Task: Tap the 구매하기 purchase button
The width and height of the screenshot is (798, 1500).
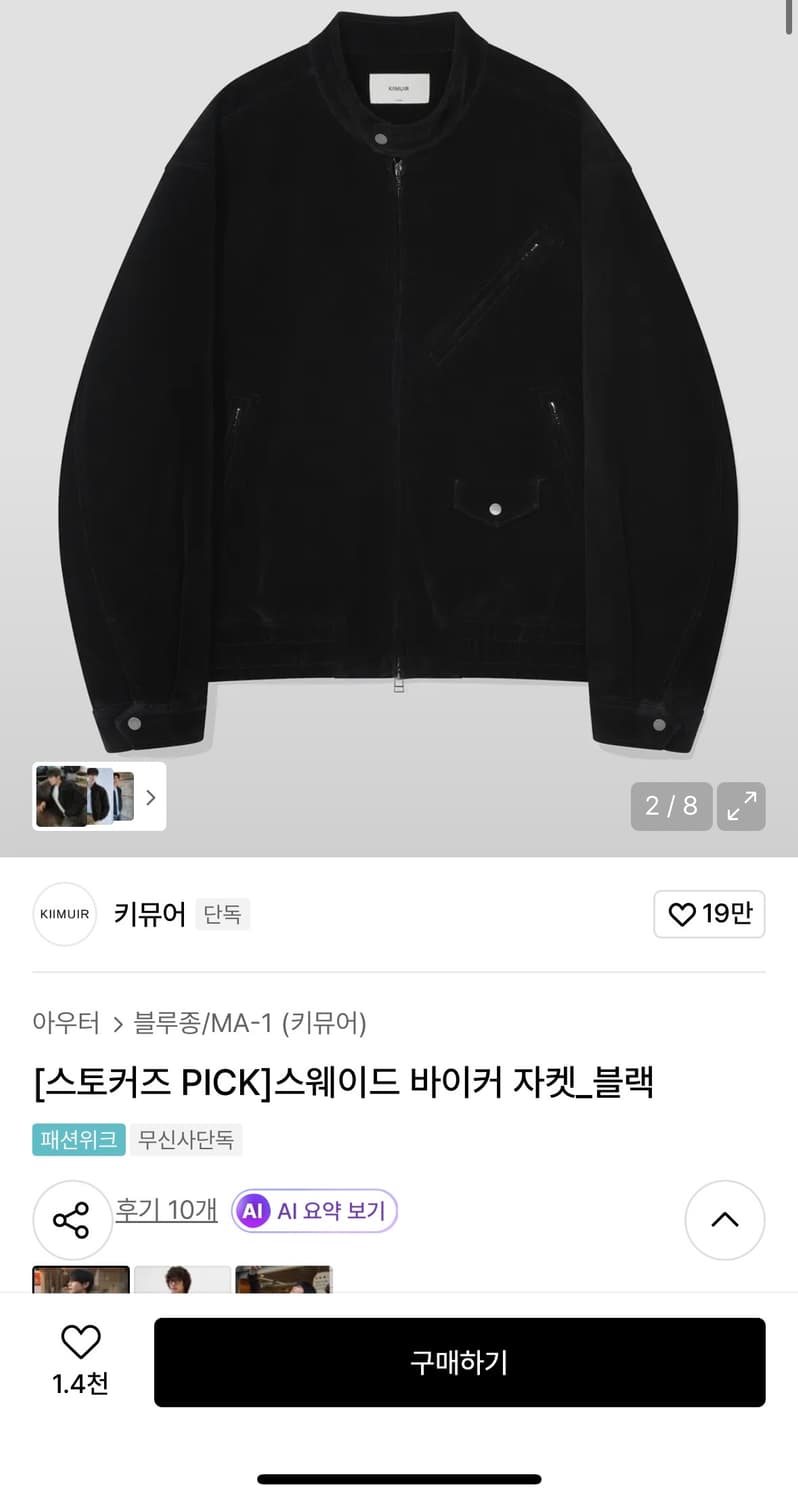Action: (460, 1362)
